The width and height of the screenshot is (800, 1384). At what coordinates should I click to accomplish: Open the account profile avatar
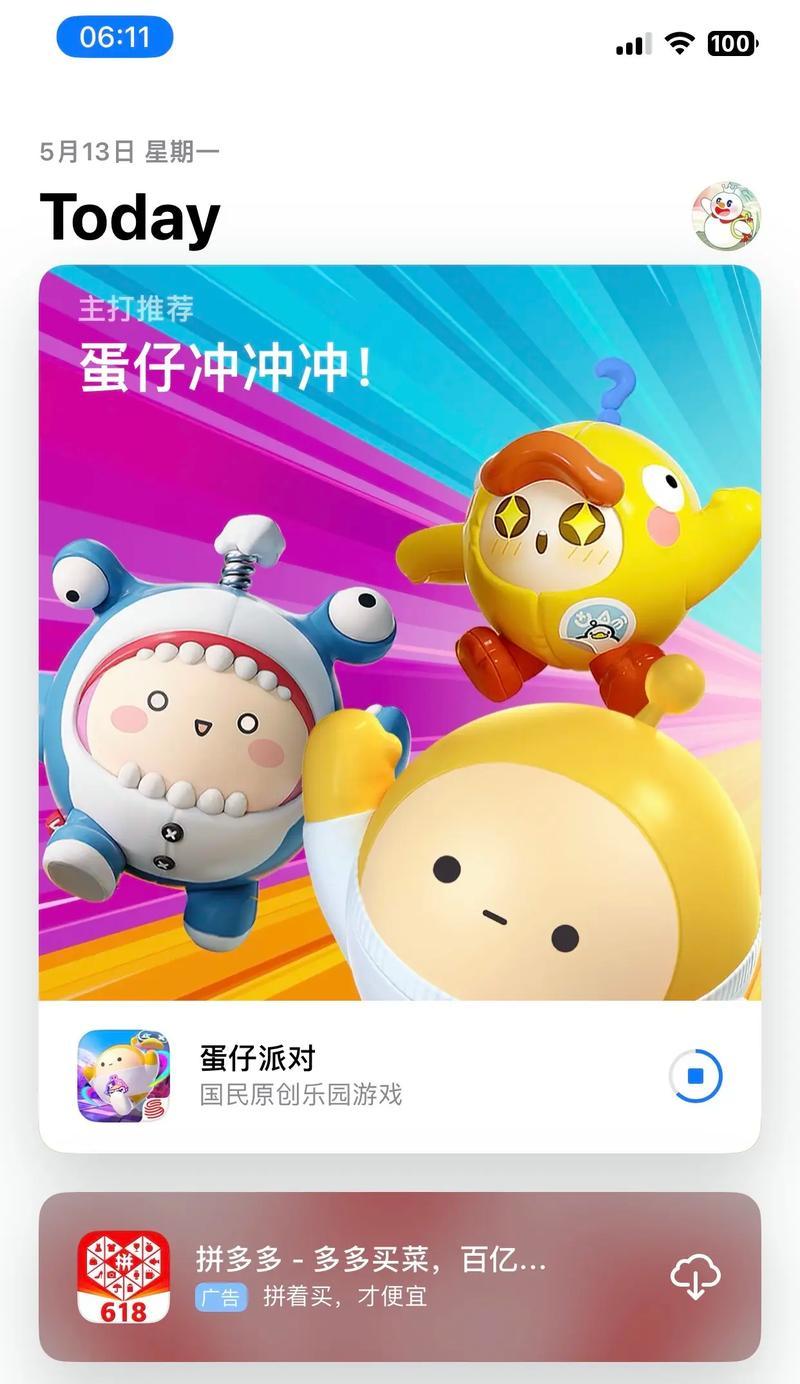tap(726, 216)
